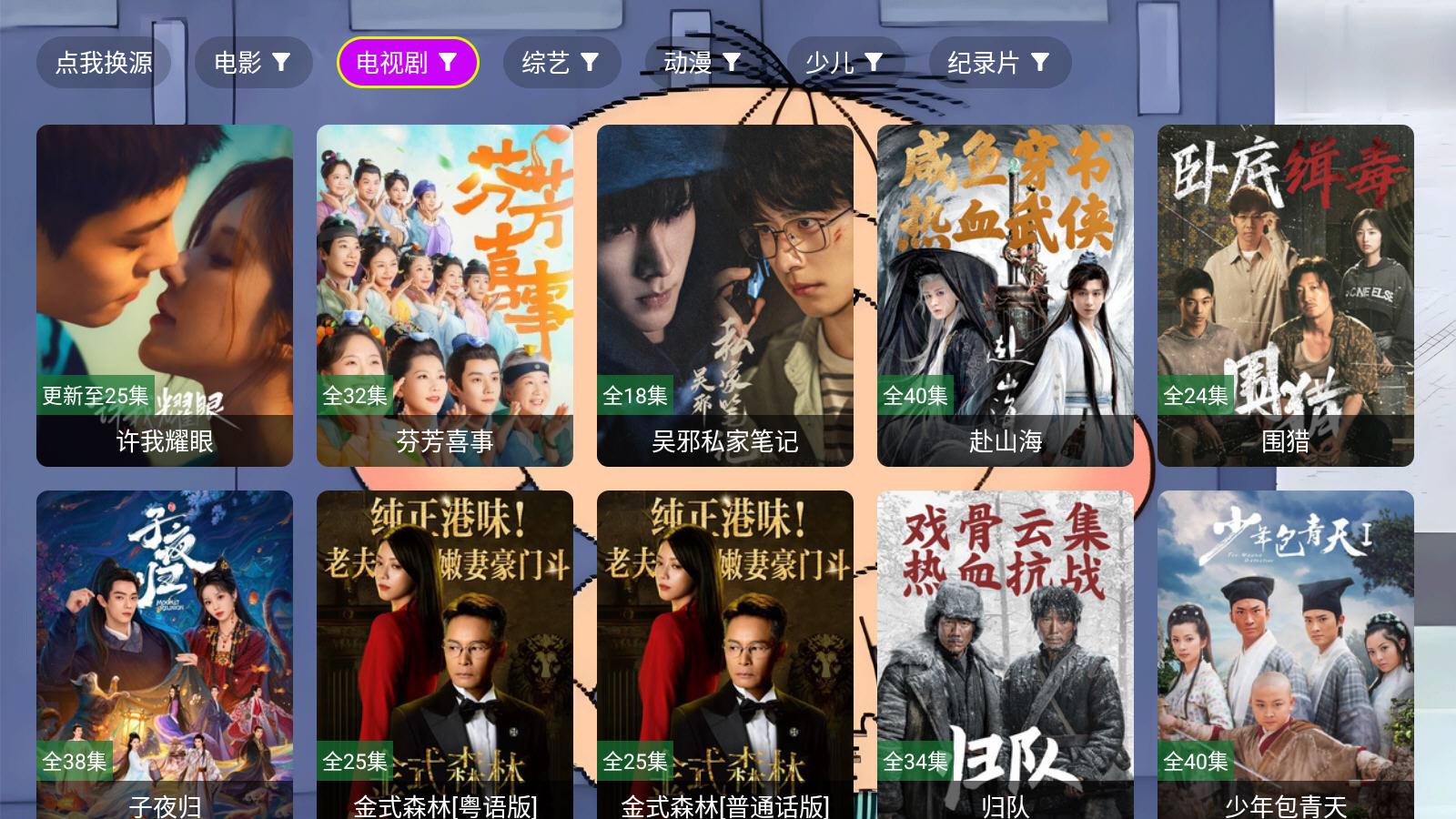Open 金式森林 Mandarin version

click(725, 655)
